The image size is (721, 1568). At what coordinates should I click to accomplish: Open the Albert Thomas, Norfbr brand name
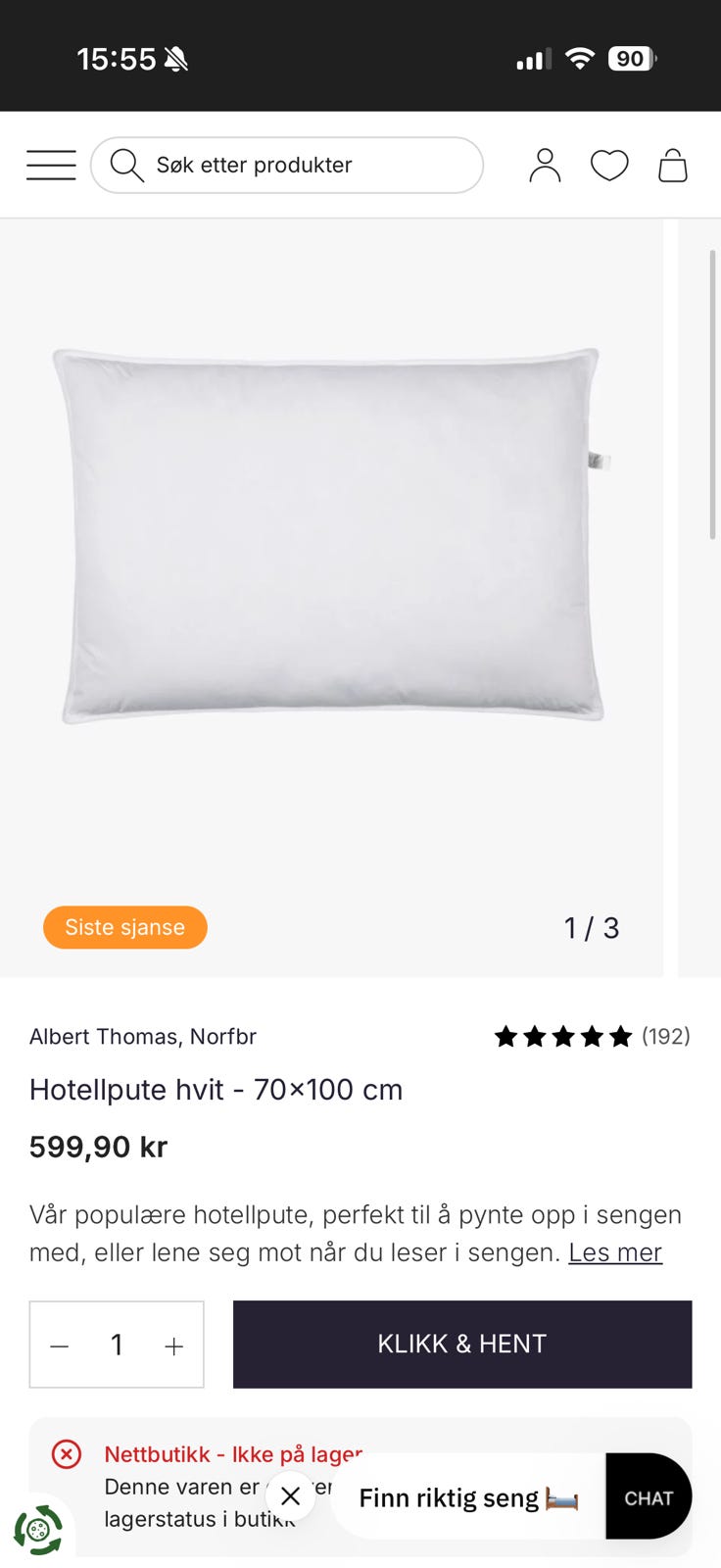click(141, 1036)
